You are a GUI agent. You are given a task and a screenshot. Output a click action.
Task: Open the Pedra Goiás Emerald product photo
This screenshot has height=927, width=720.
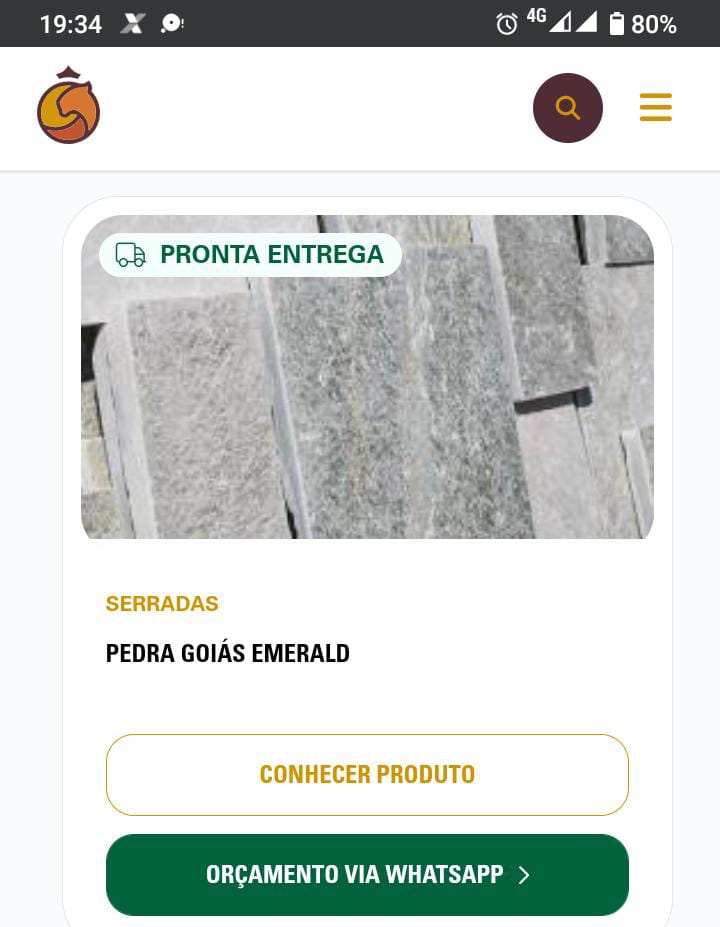click(x=367, y=400)
